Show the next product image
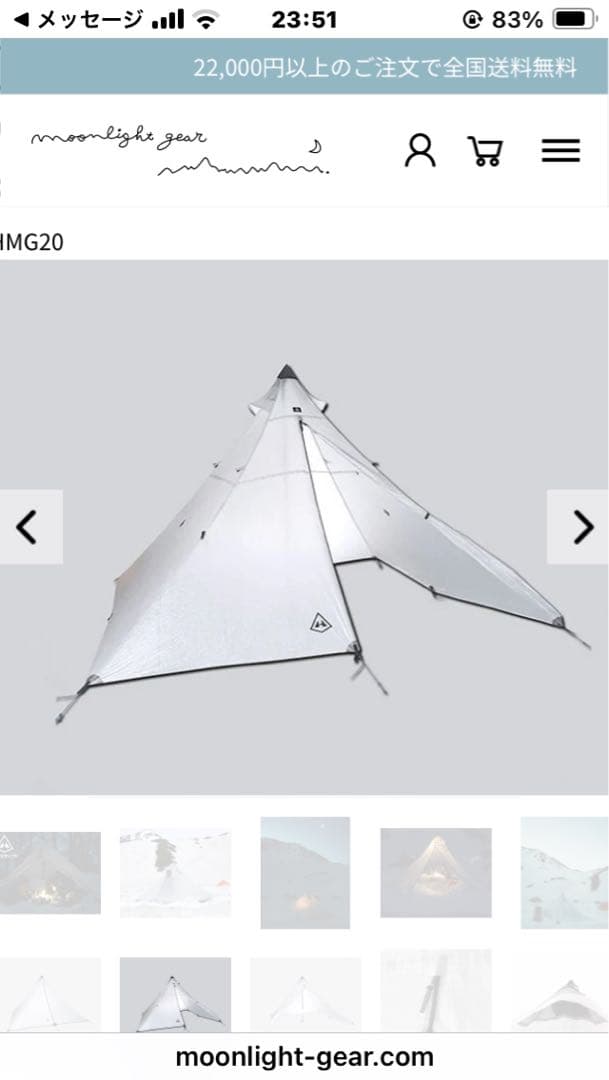 579,526
